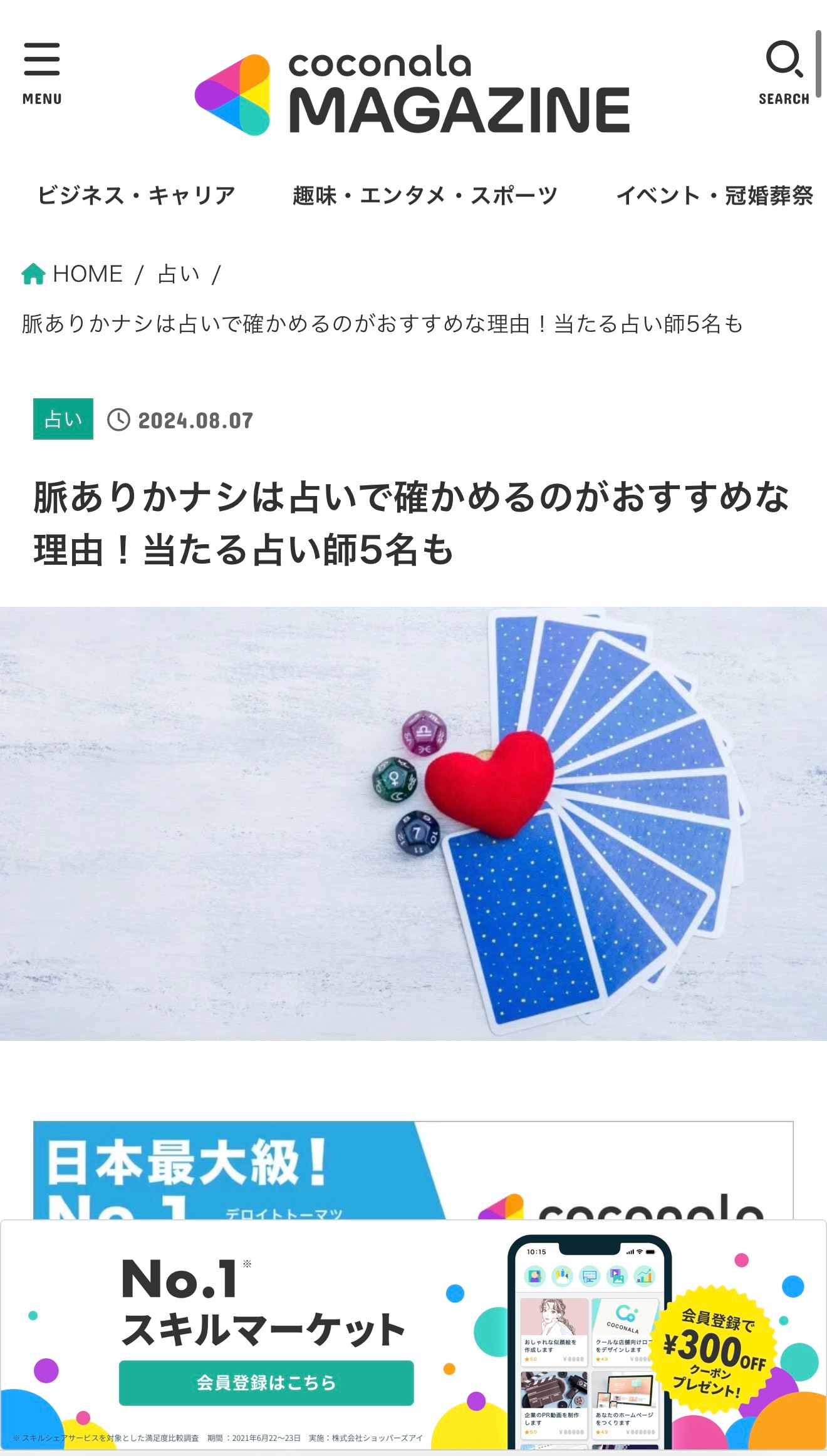Open 占い breadcrumb link
Viewport: 827px width, 1456px height.
click(179, 274)
